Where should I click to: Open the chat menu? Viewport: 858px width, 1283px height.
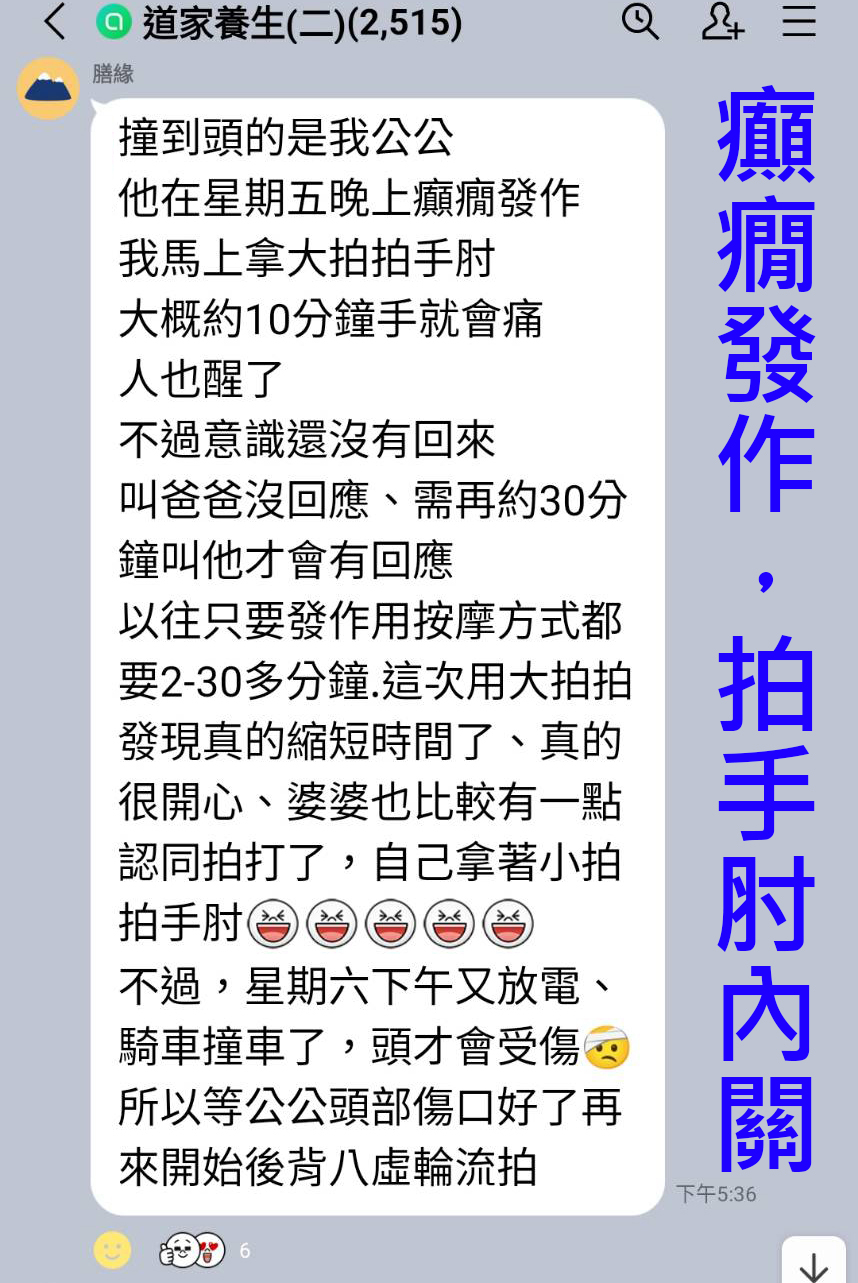799,21
